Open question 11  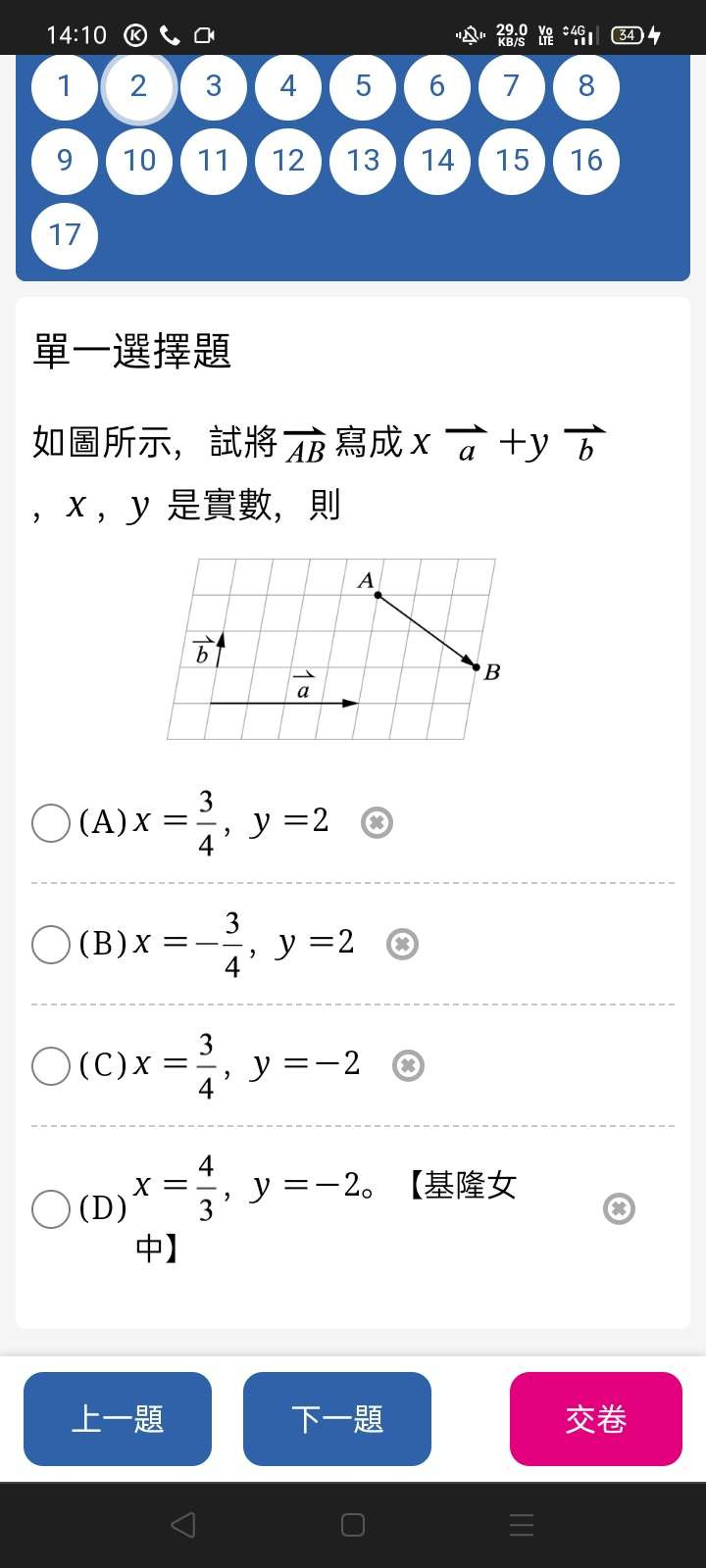[214, 161]
